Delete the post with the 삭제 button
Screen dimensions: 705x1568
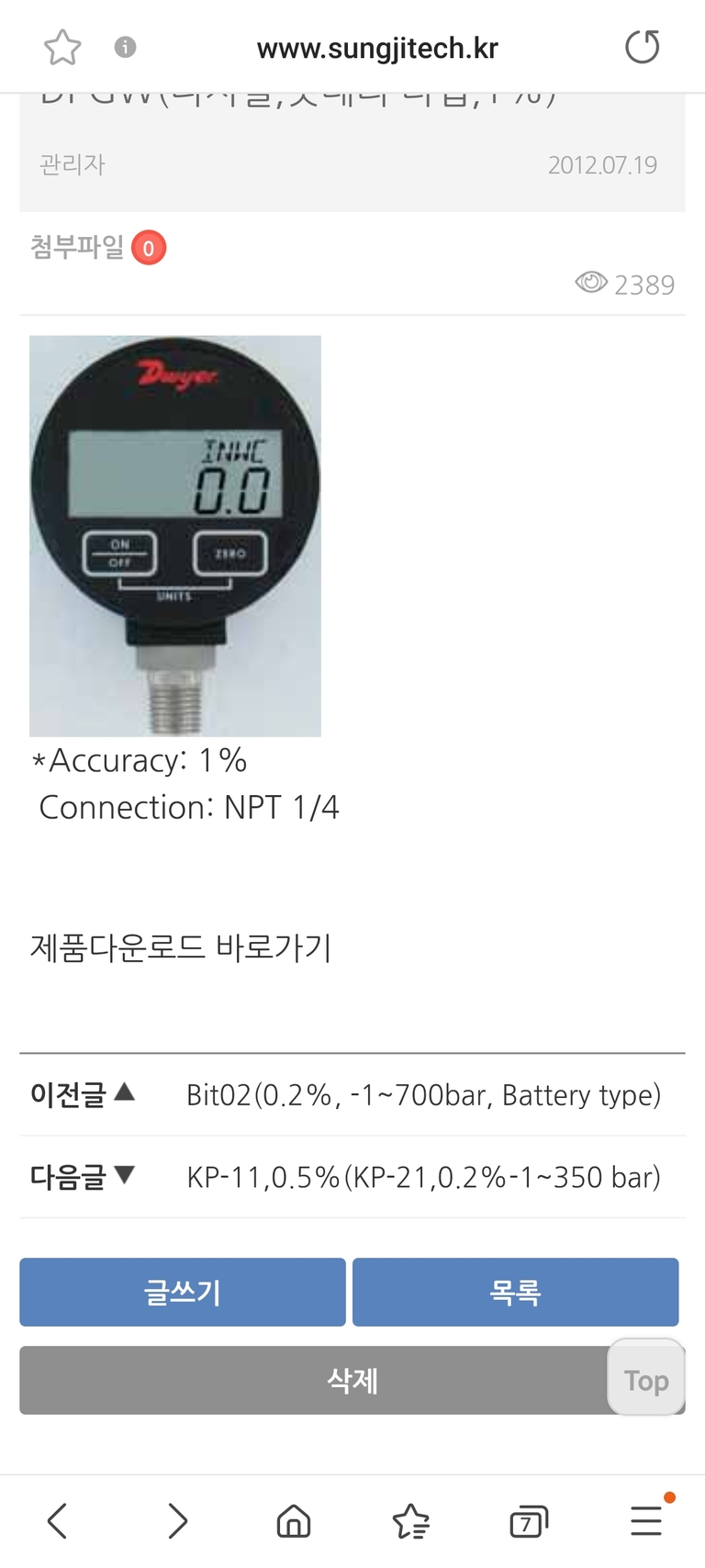pos(352,1380)
